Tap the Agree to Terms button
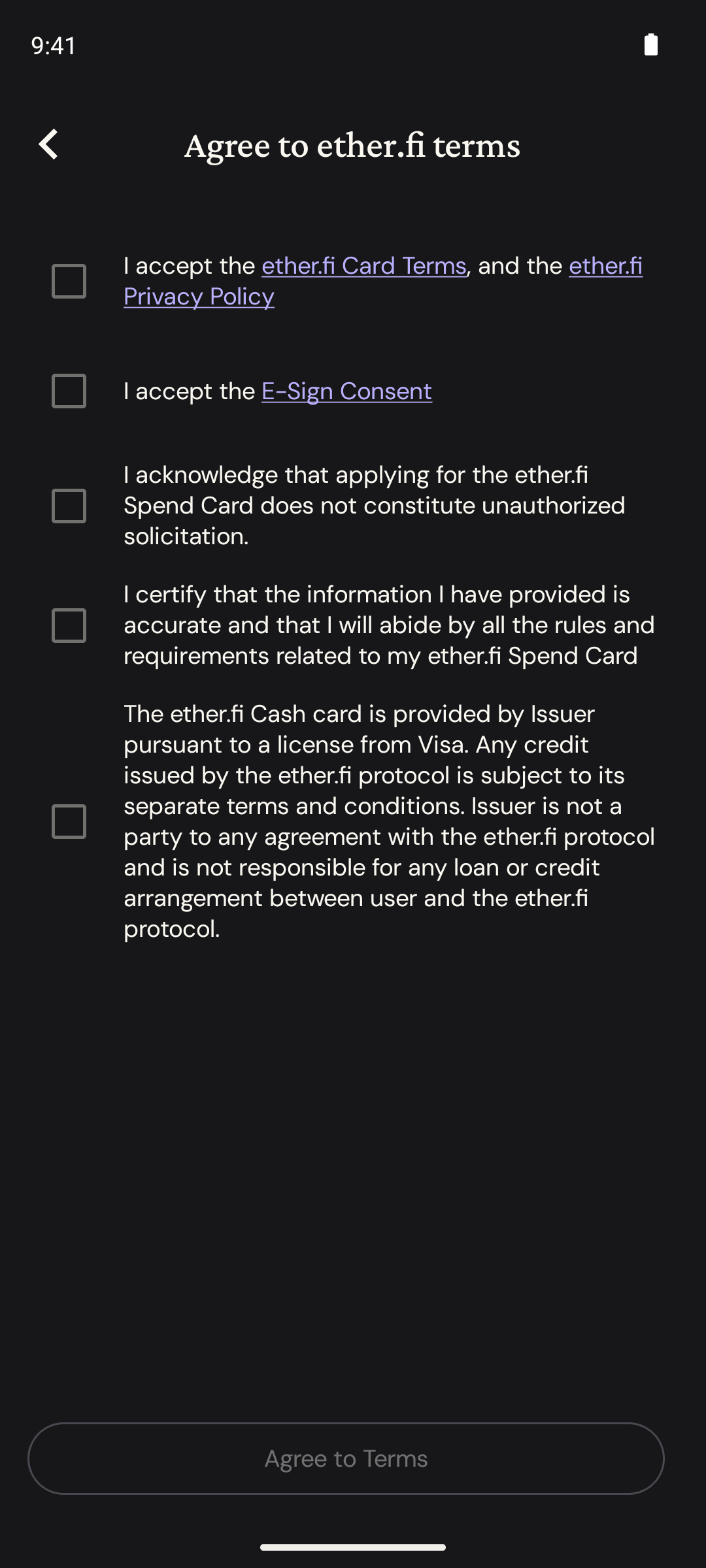Screen dimensions: 706x1568 click(346, 1458)
